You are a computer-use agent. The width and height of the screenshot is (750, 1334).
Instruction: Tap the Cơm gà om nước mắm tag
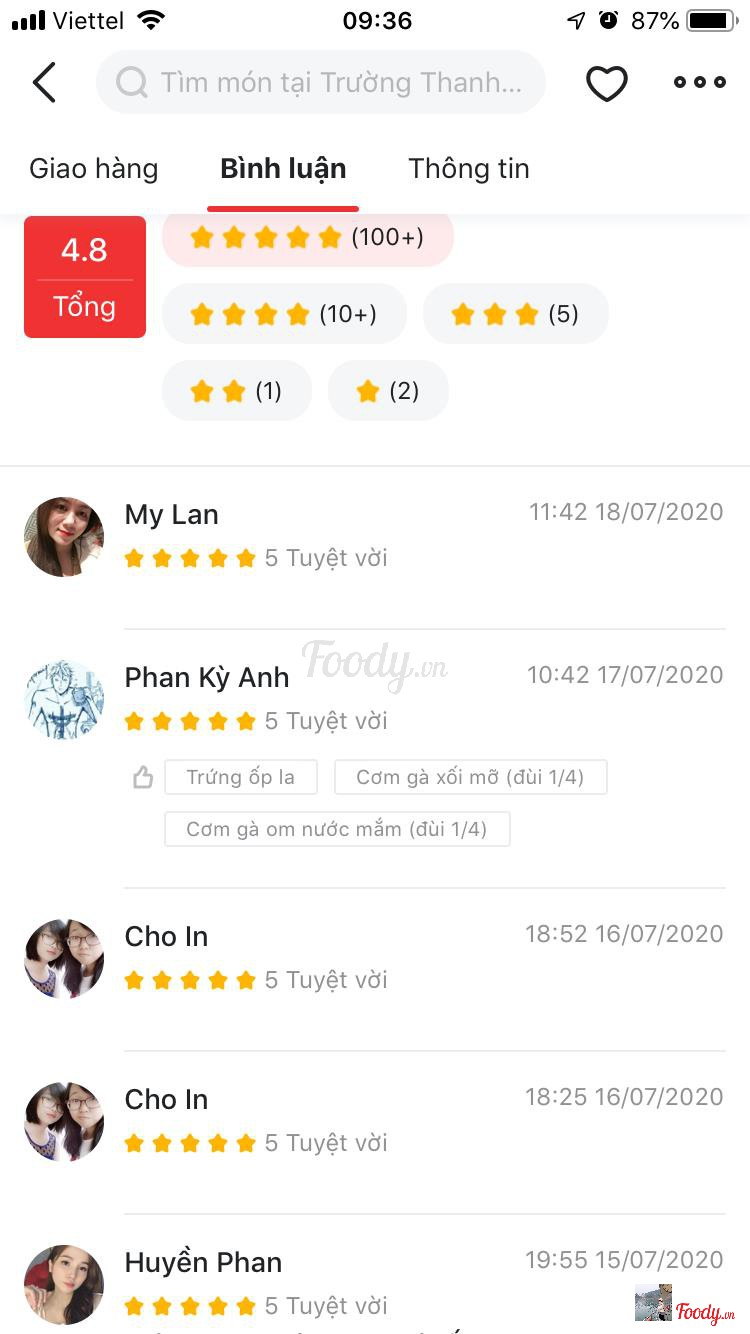337,829
